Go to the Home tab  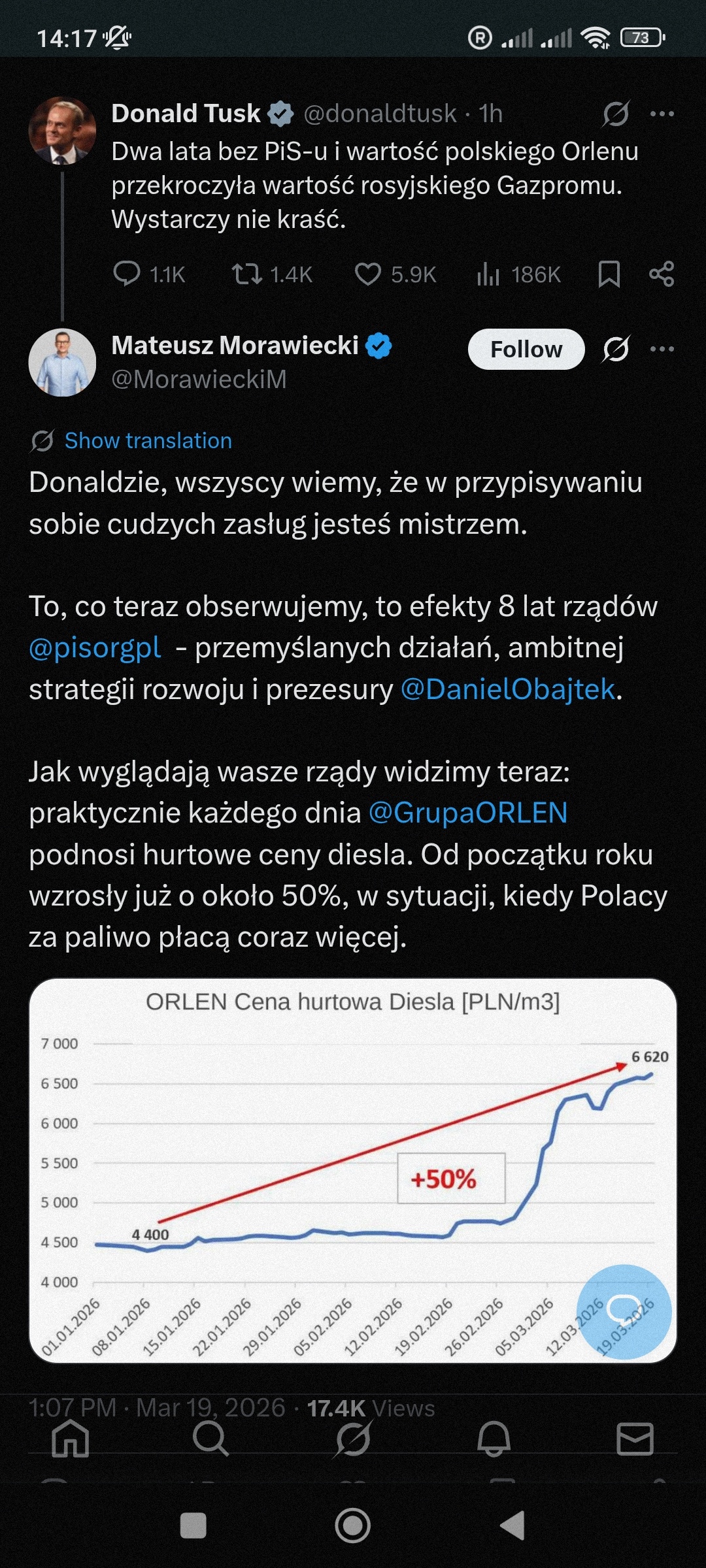tap(71, 1439)
